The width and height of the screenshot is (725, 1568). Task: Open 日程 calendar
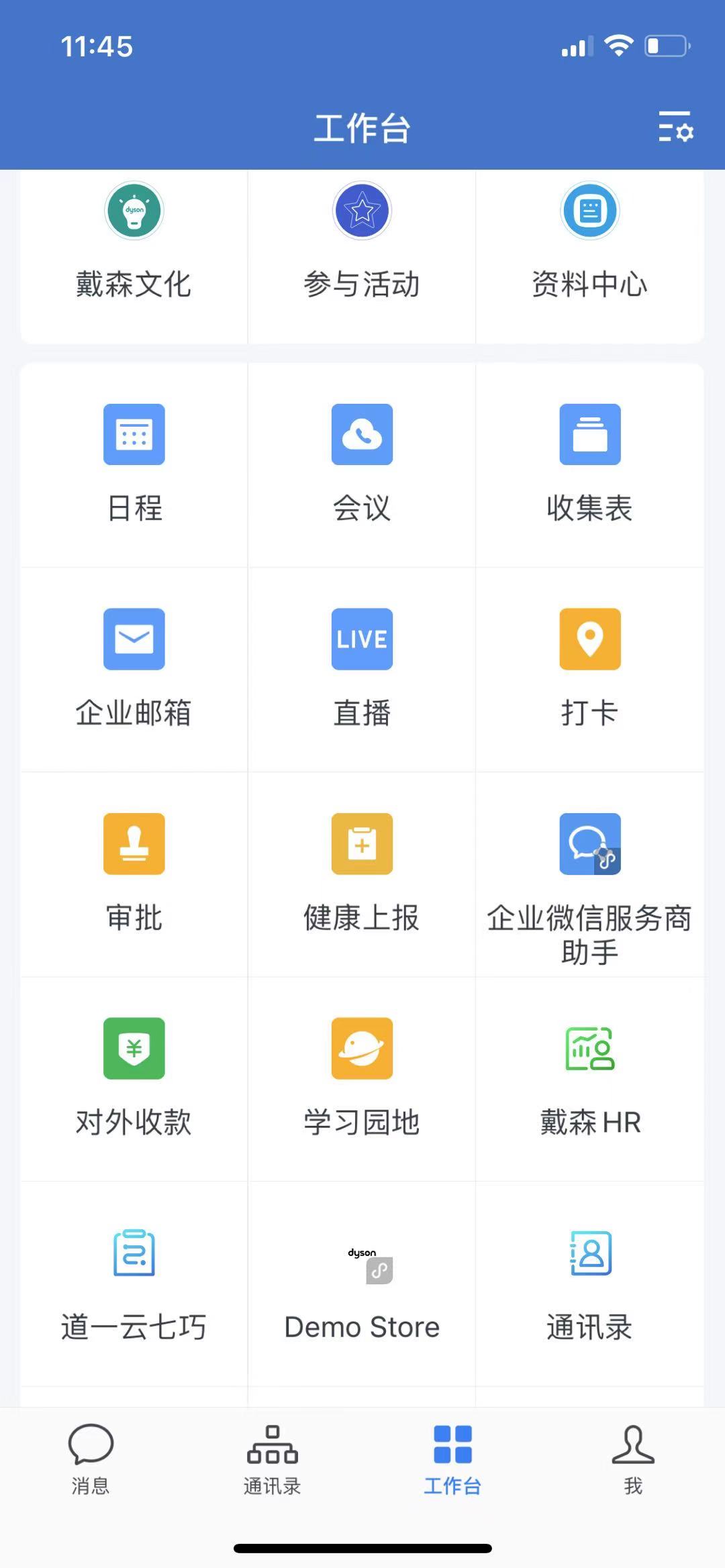(134, 465)
